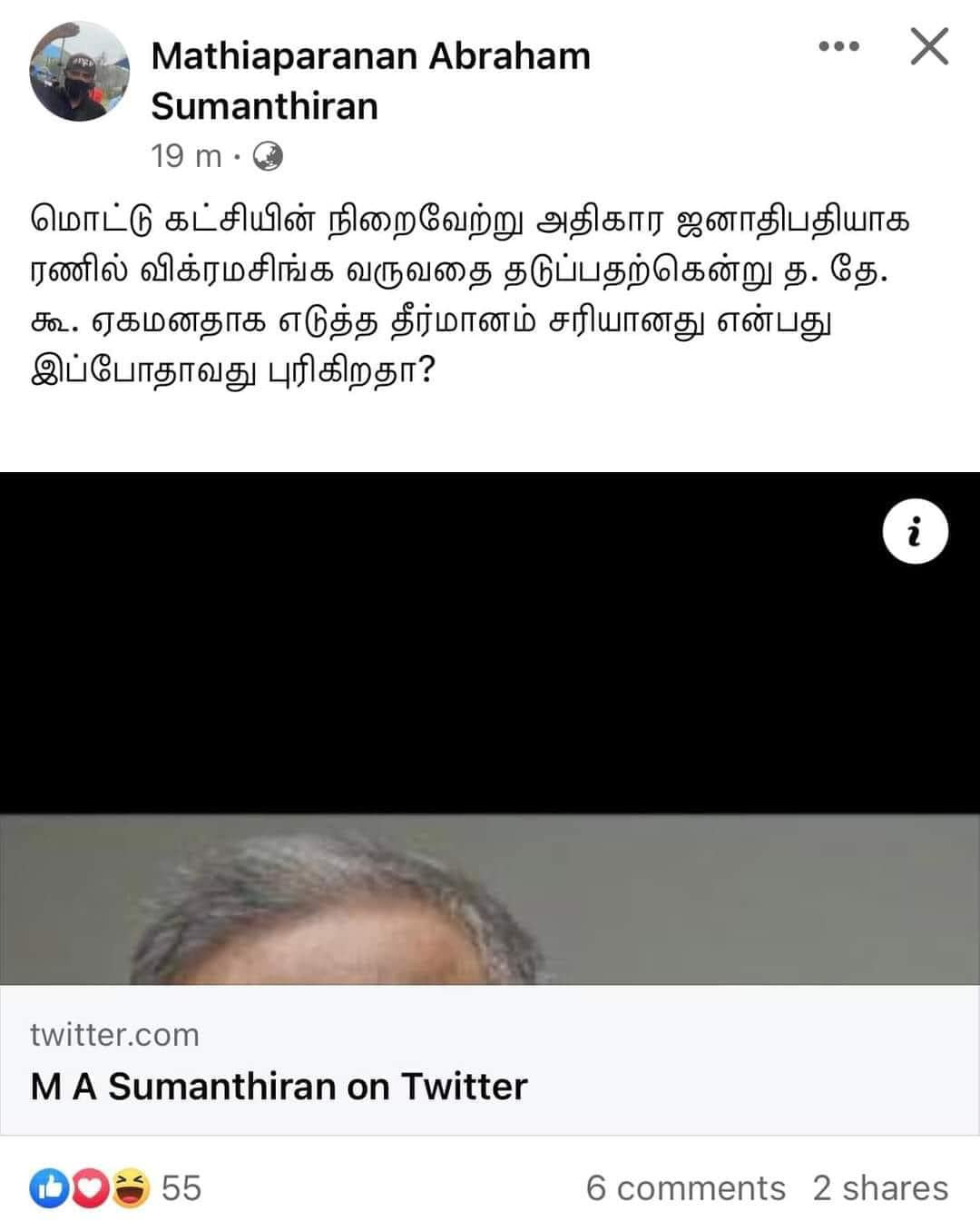The width and height of the screenshot is (980, 1221).
Task: Dismiss the post with the X button
Action: [x=929, y=46]
